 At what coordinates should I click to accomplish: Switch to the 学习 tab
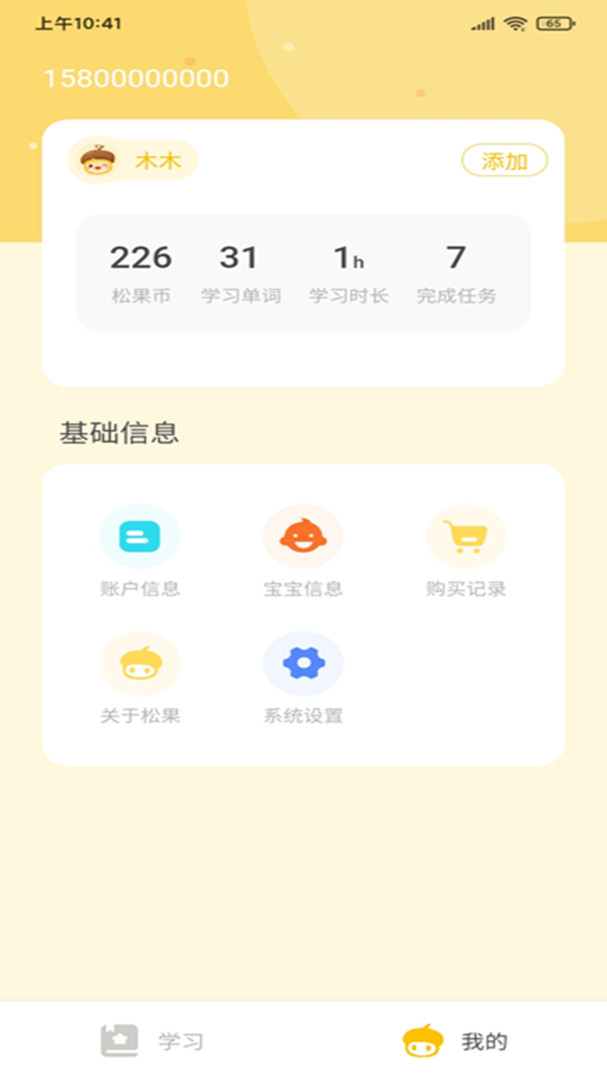152,1041
